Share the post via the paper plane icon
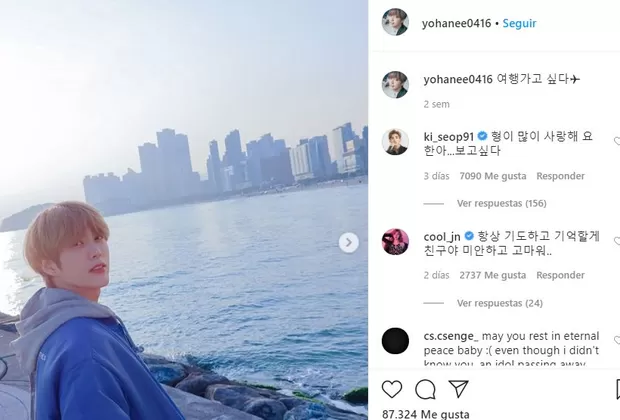The image size is (620, 420). (x=457, y=389)
